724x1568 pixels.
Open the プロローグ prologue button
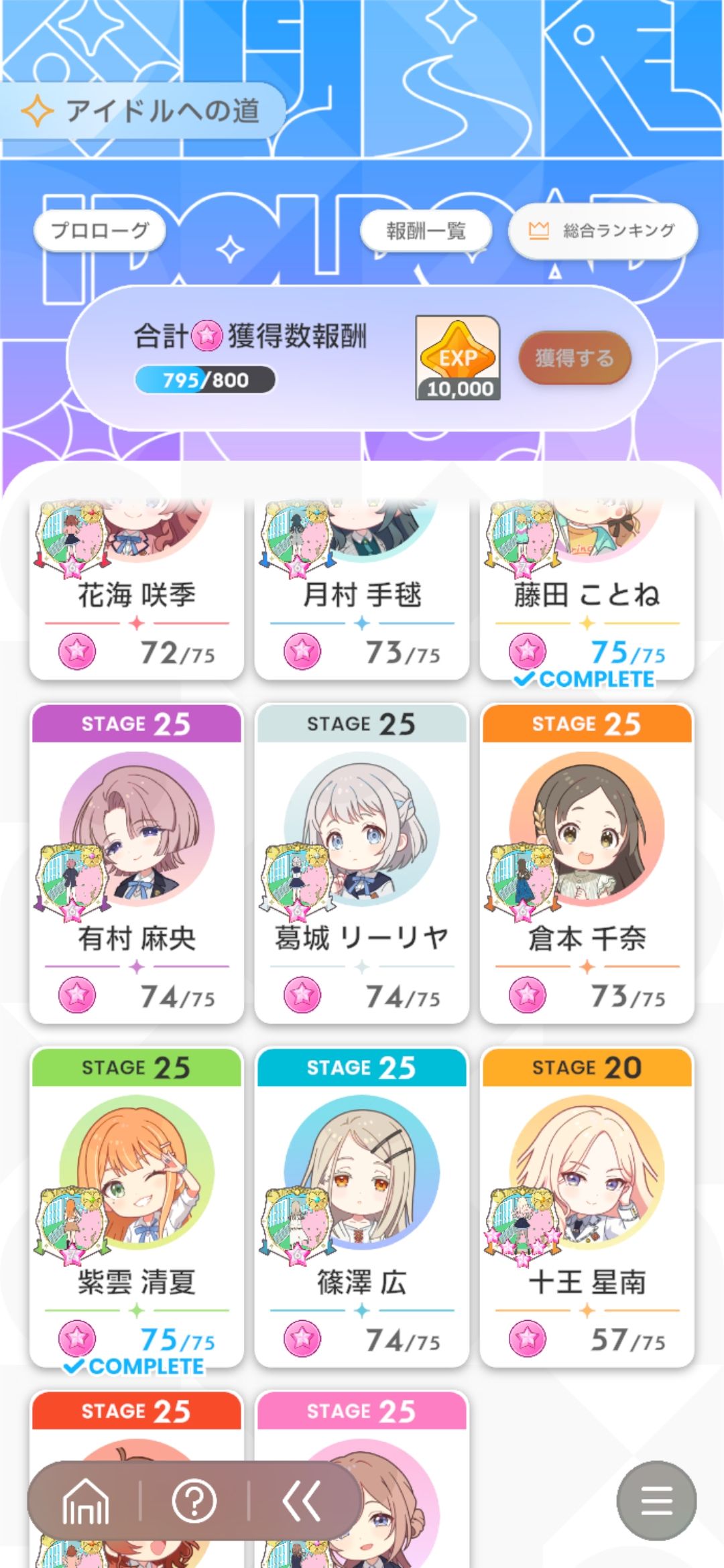(x=100, y=231)
